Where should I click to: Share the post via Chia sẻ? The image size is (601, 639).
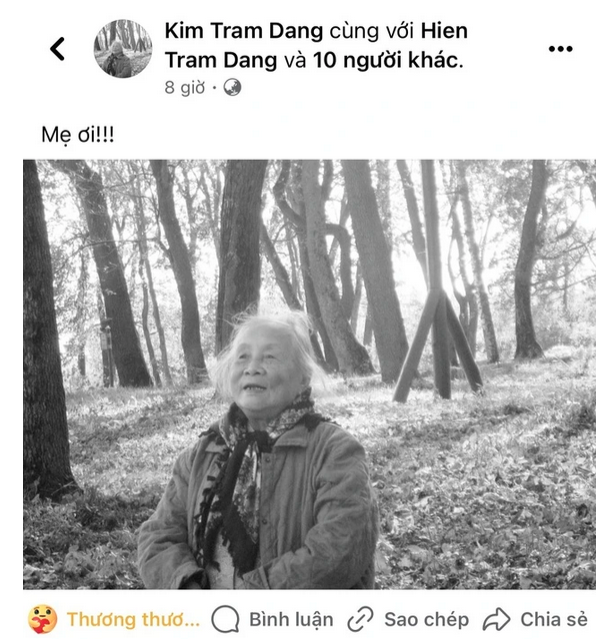click(535, 618)
